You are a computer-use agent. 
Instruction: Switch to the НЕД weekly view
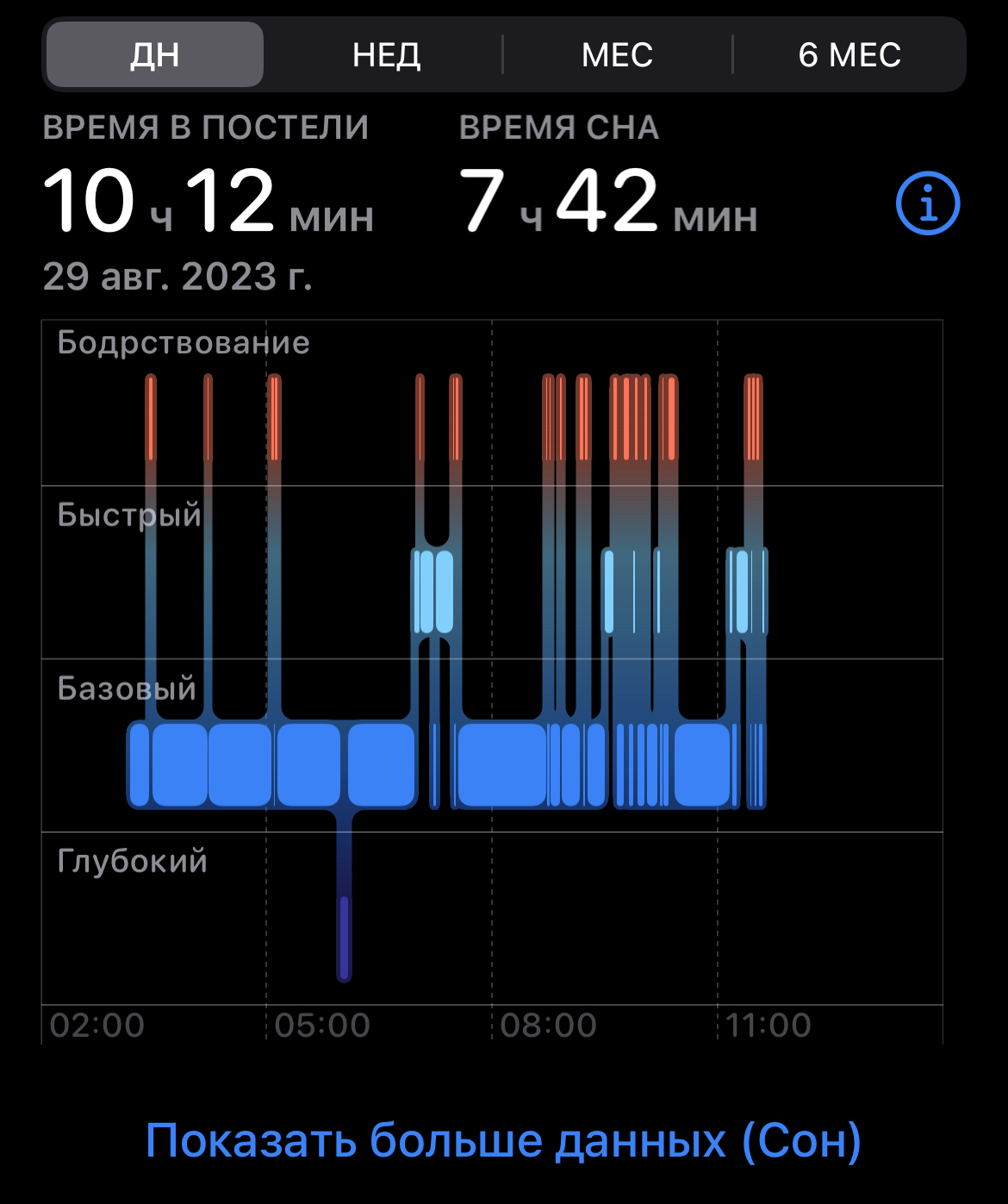pyautogui.click(x=386, y=55)
